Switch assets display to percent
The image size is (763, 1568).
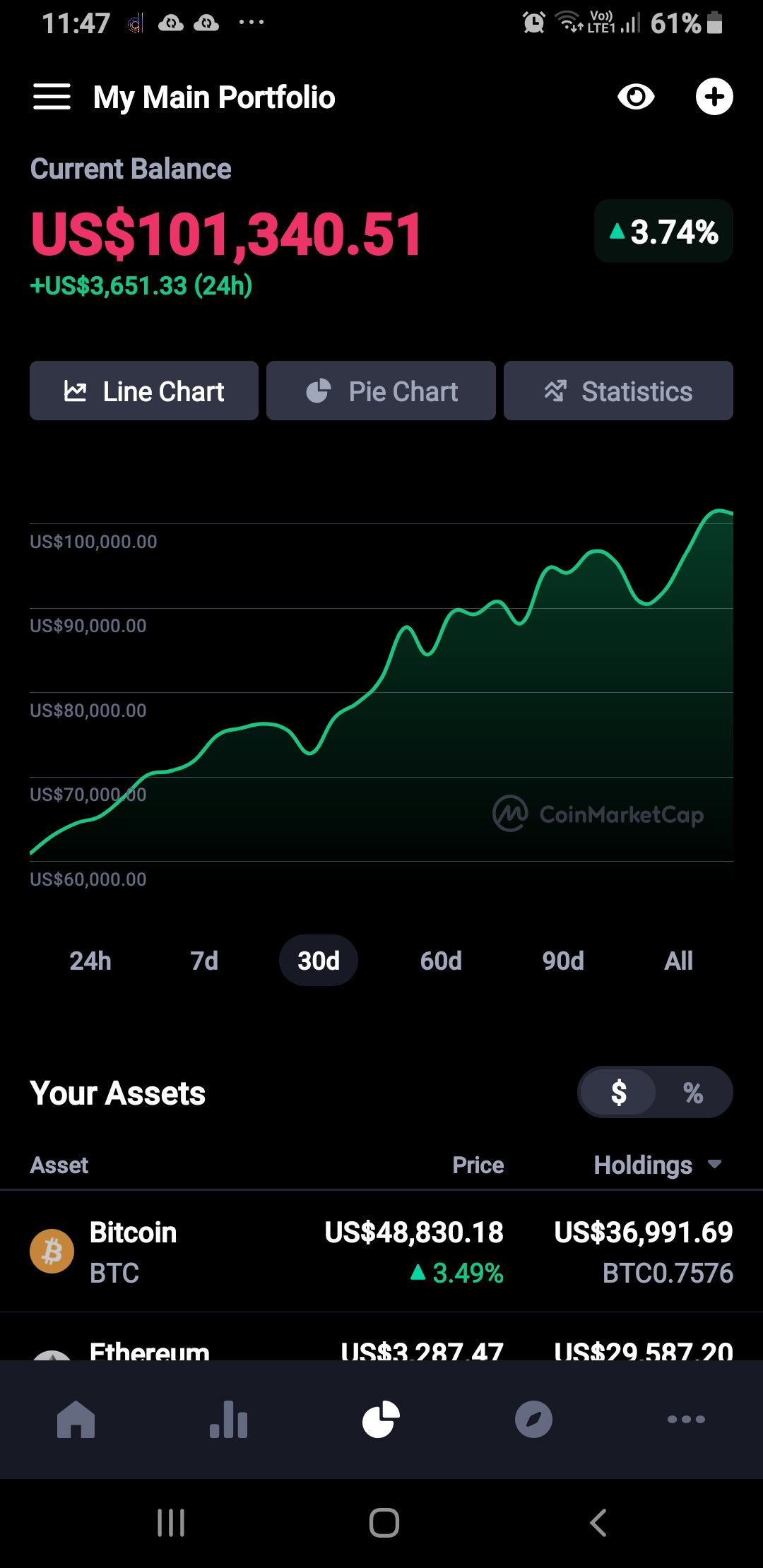(693, 1093)
